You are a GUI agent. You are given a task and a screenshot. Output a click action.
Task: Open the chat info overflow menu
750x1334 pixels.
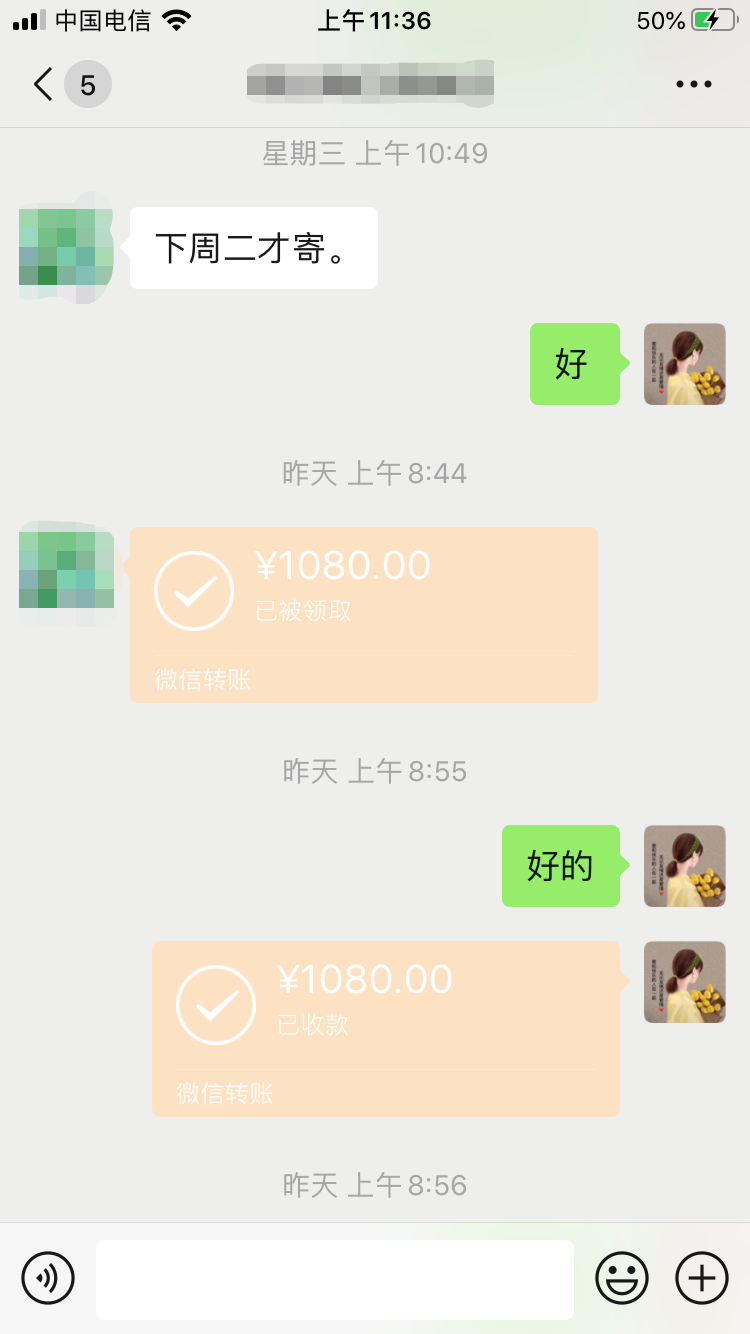coord(693,85)
